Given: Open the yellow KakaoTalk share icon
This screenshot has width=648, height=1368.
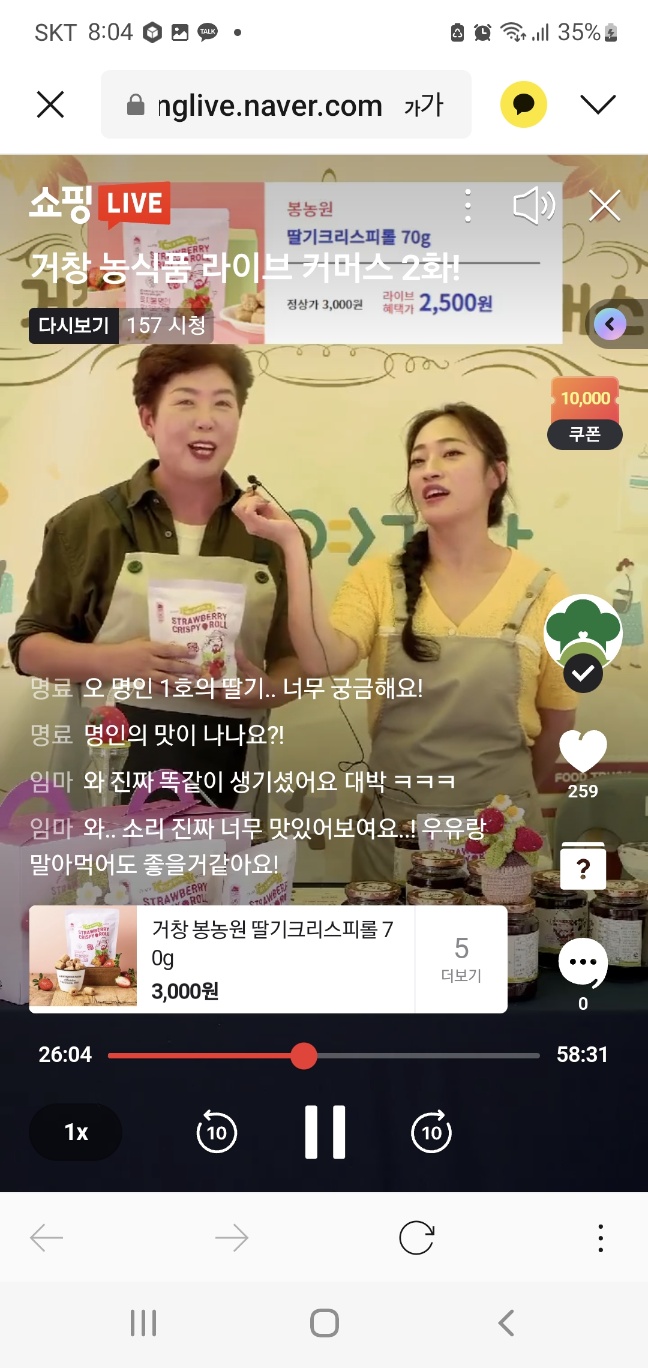Looking at the screenshot, I should pos(524,104).
